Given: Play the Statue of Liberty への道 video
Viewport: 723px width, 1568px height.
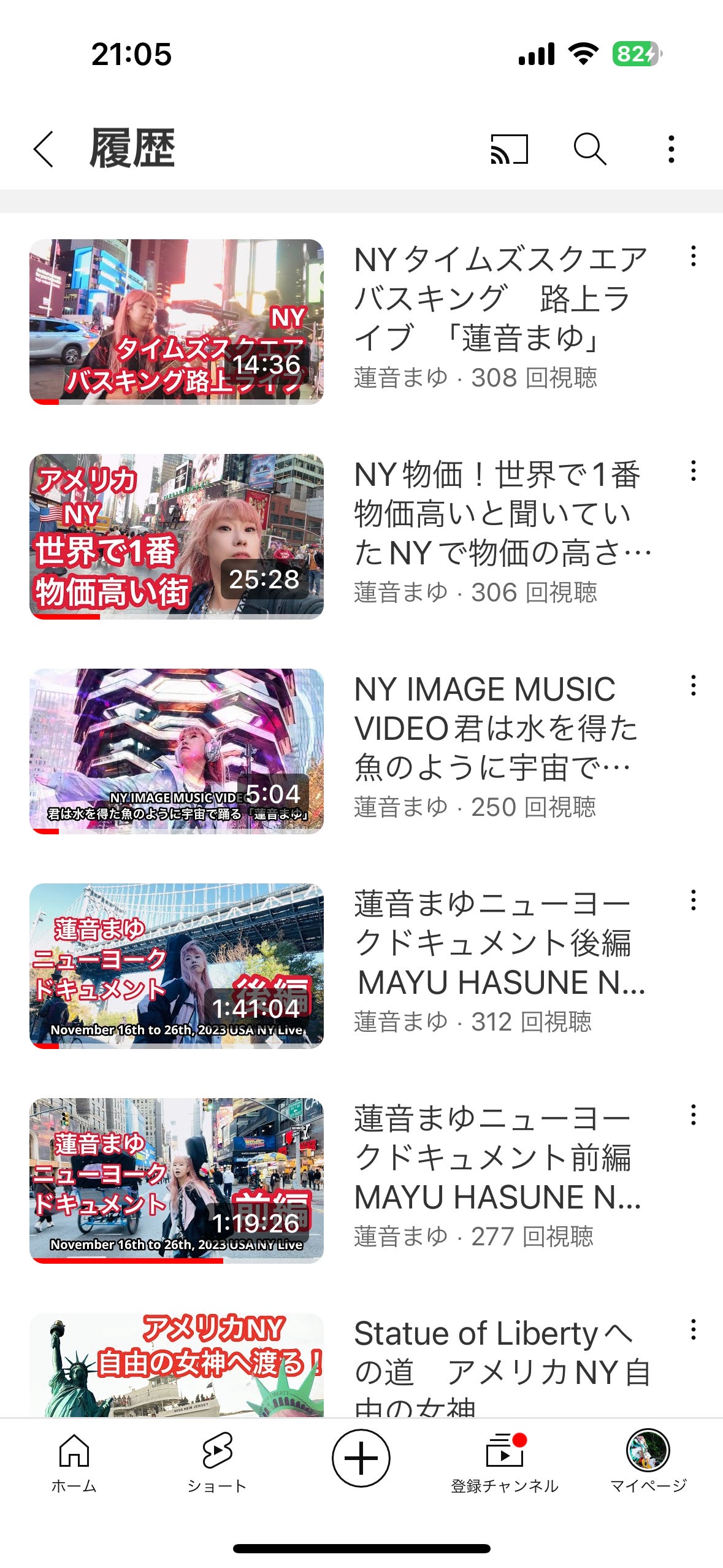Looking at the screenshot, I should click(x=177, y=1364).
